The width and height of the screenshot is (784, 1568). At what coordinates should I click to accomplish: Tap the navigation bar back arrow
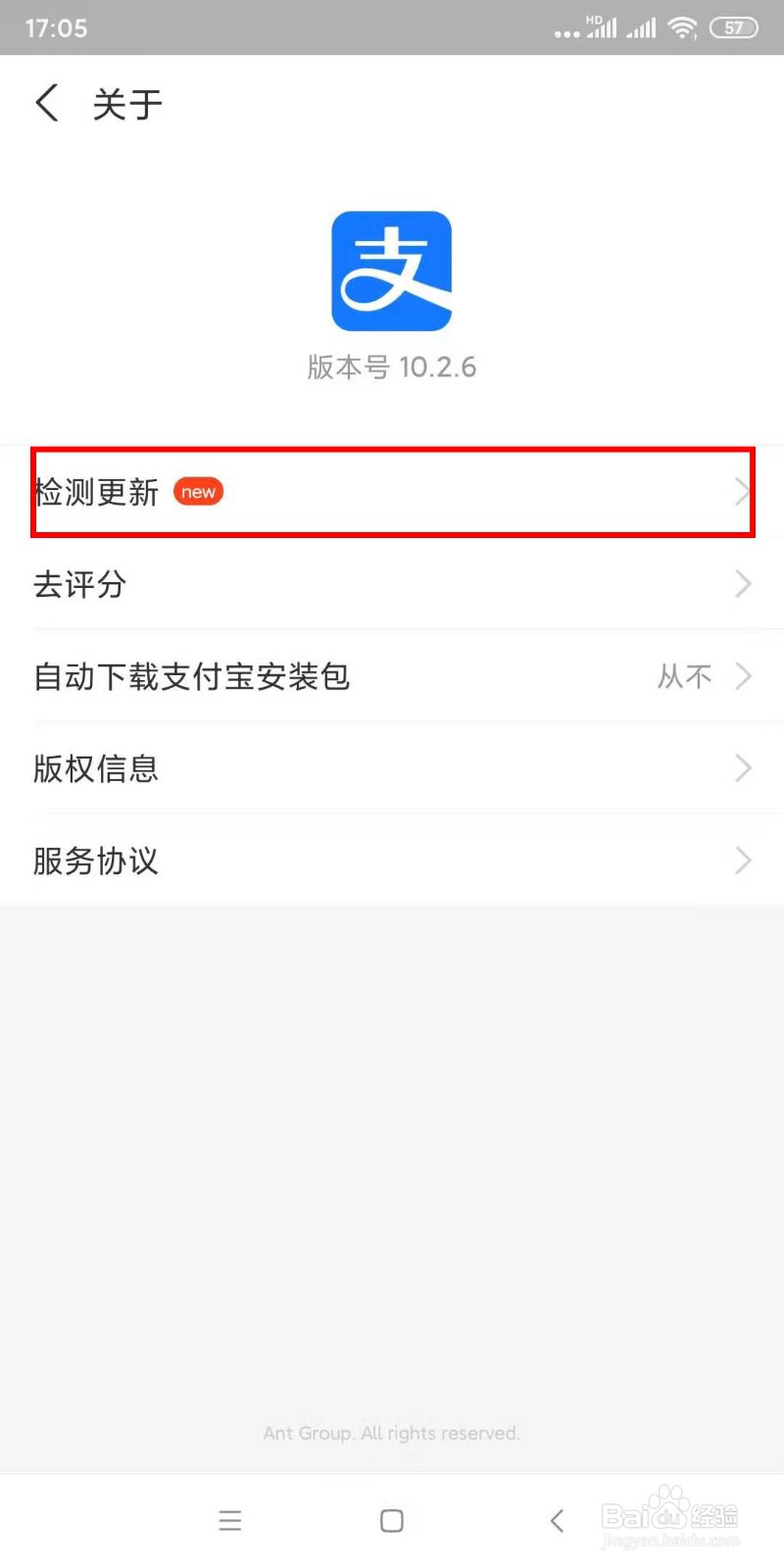pos(556,1520)
